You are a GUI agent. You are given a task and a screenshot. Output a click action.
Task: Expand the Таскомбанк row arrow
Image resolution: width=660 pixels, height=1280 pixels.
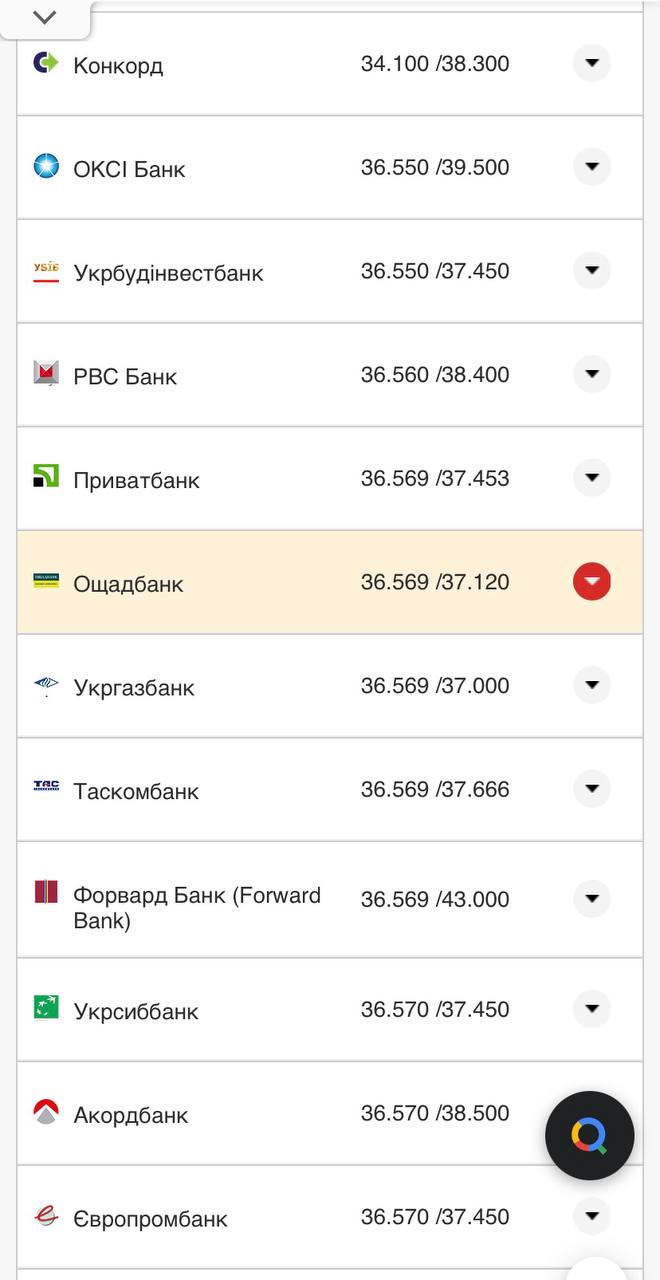(591, 789)
